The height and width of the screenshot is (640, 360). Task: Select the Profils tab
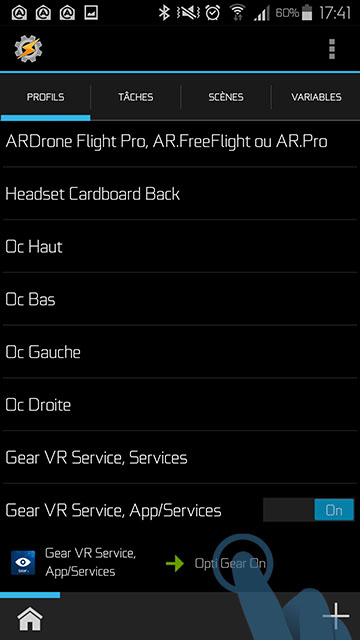tap(45, 97)
